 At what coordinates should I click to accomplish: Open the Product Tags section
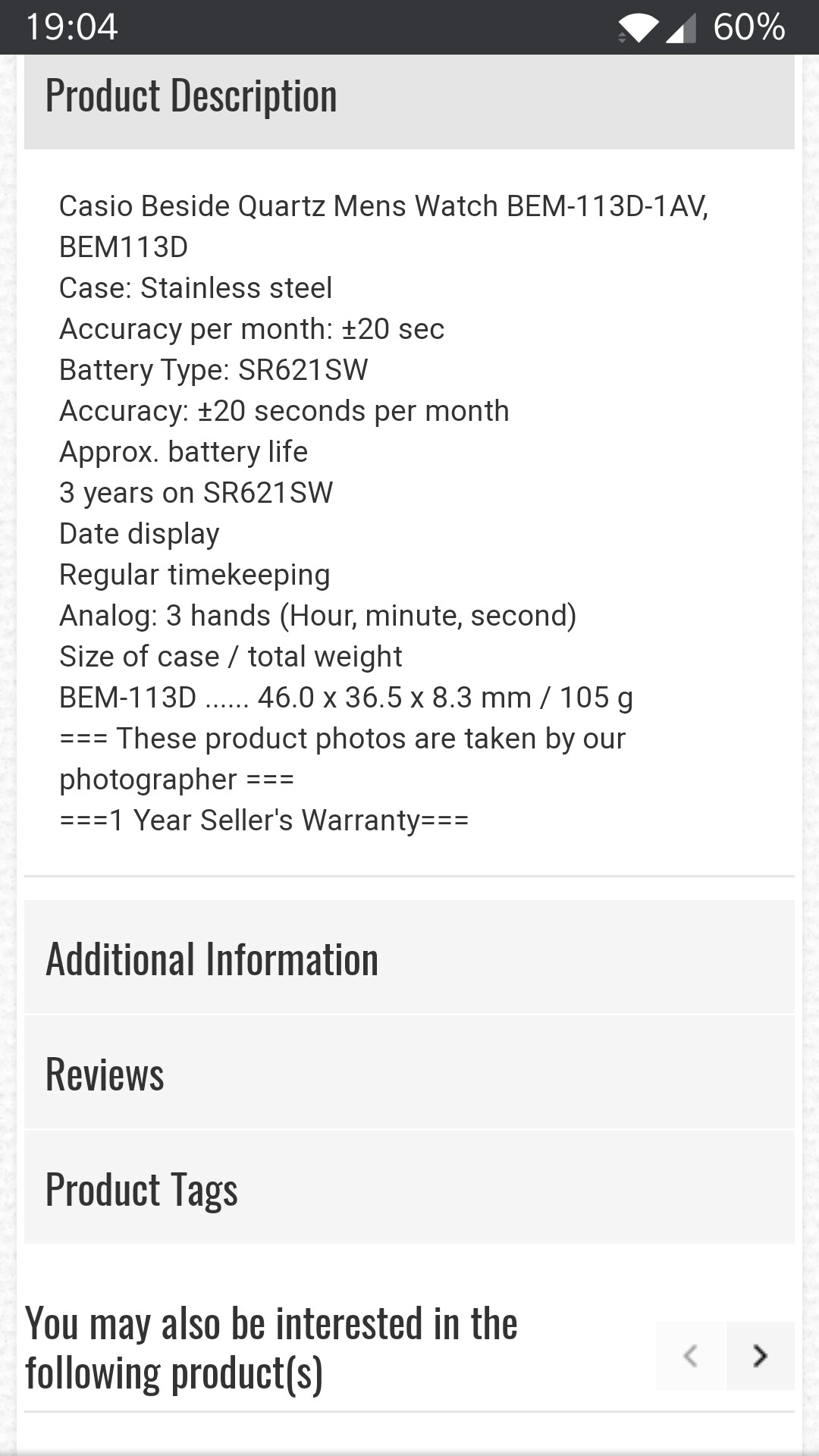tap(409, 1188)
